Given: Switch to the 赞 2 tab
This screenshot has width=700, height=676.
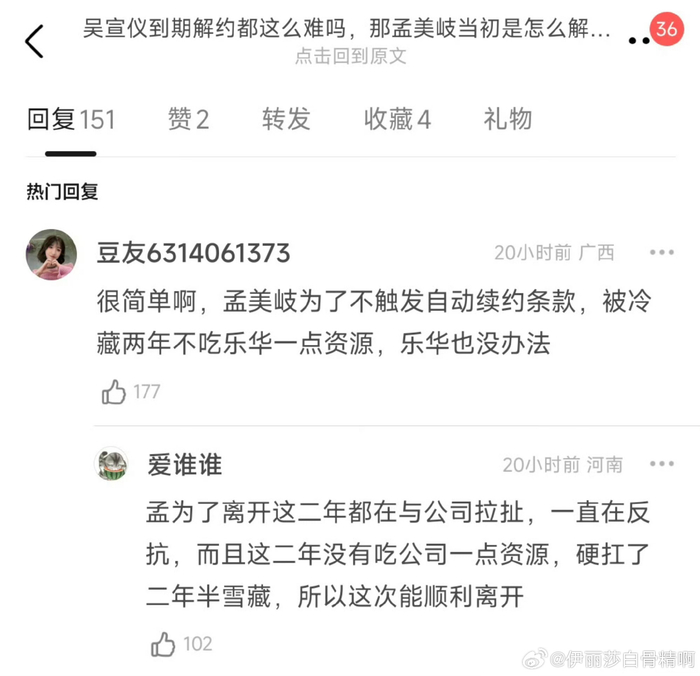Looking at the screenshot, I should pyautogui.click(x=188, y=121).
